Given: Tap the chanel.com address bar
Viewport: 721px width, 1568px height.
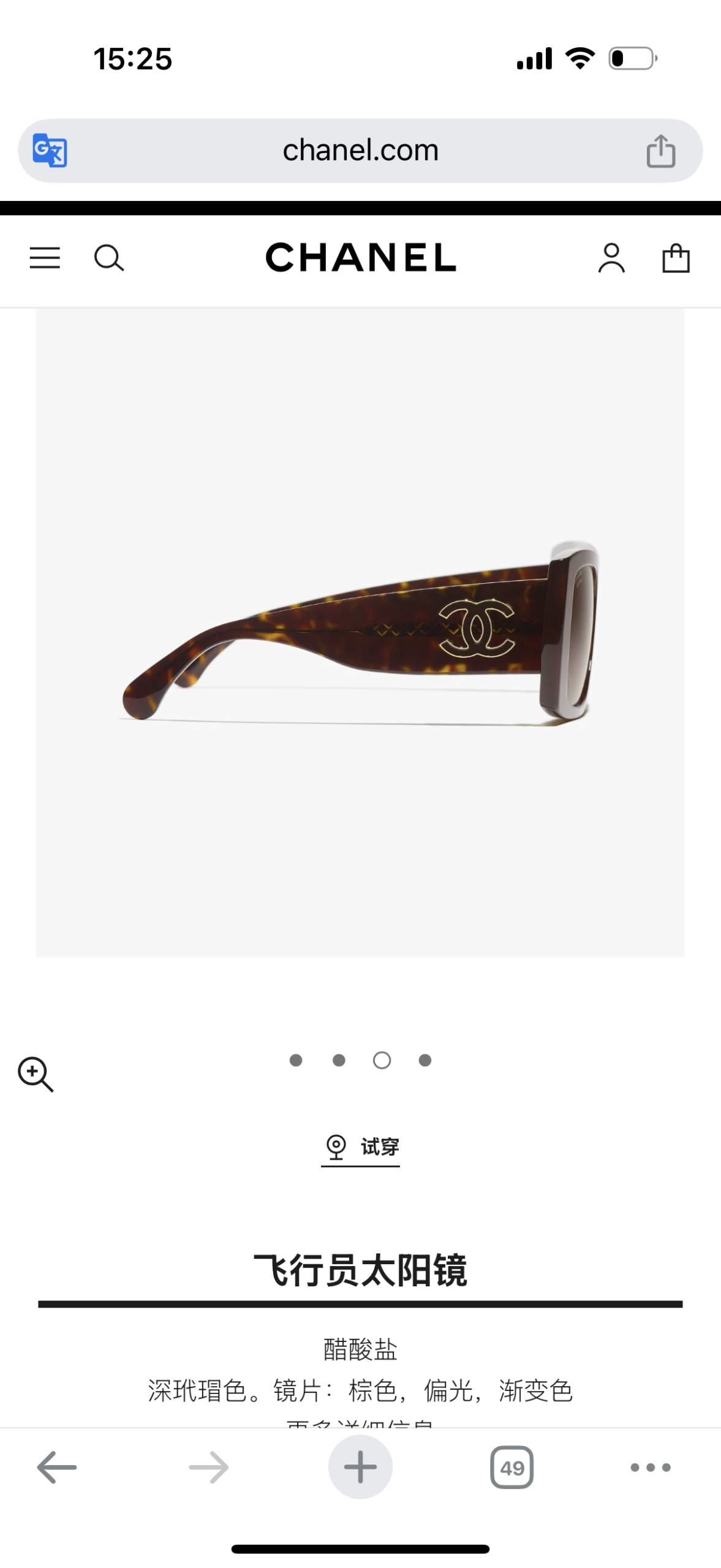Looking at the screenshot, I should click(360, 150).
